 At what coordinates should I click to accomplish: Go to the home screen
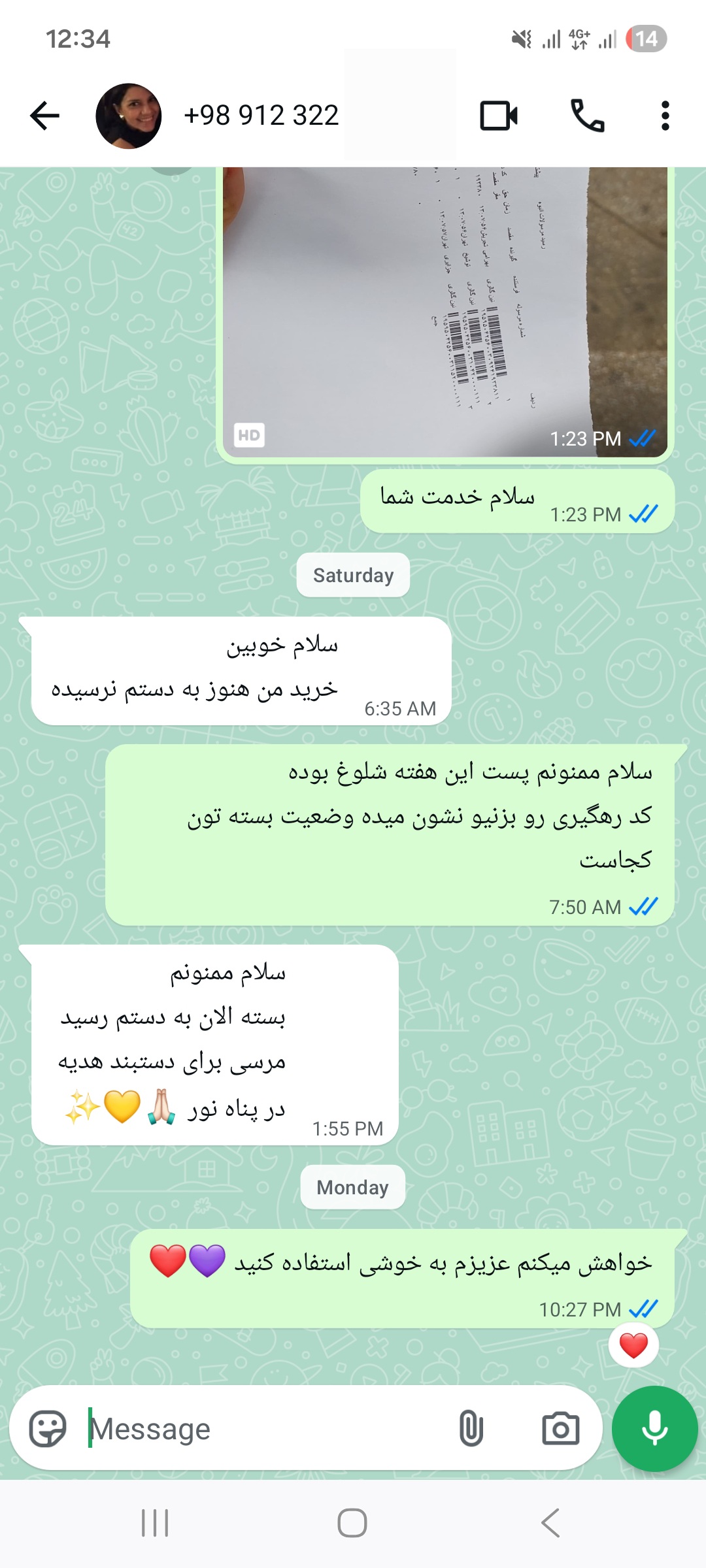coord(352,1524)
